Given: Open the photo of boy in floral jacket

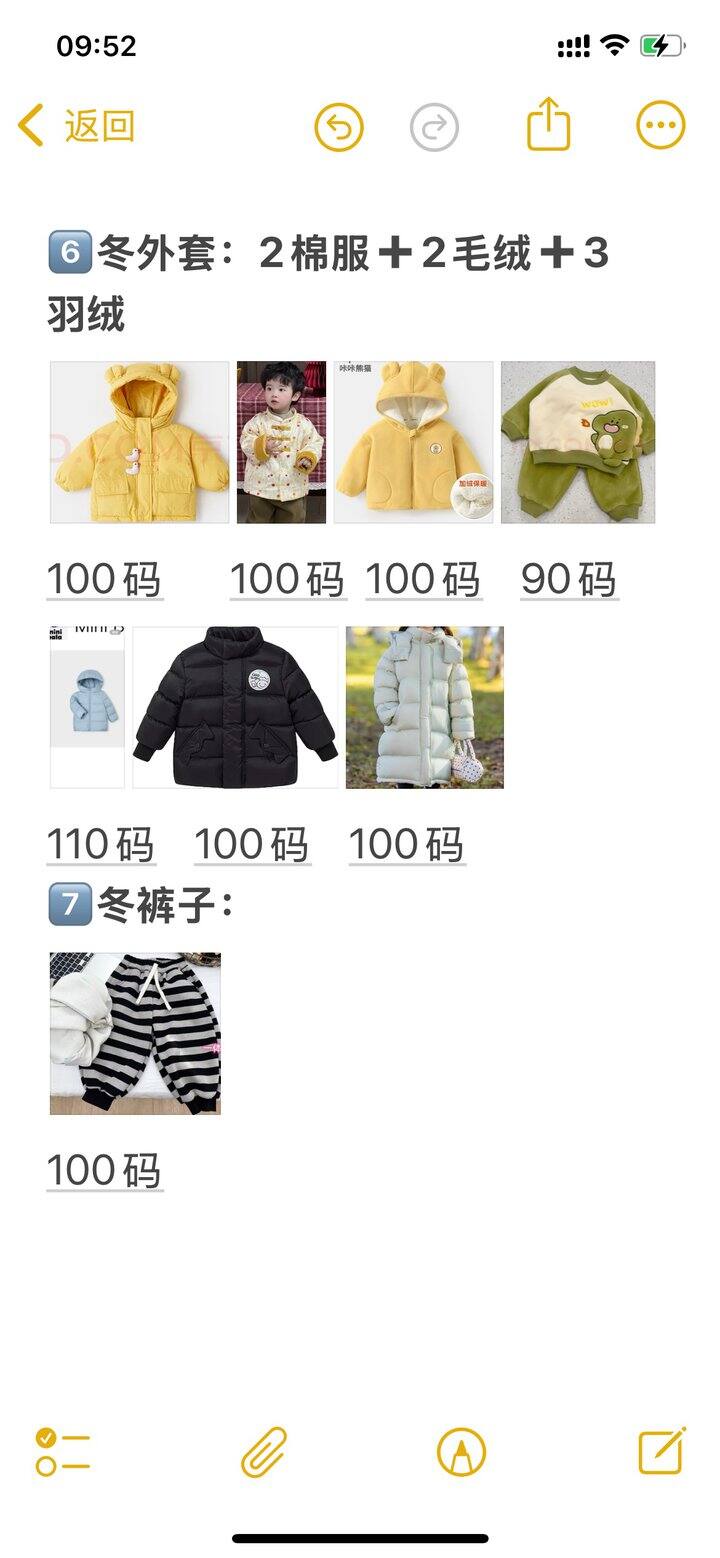Looking at the screenshot, I should coord(281,442).
